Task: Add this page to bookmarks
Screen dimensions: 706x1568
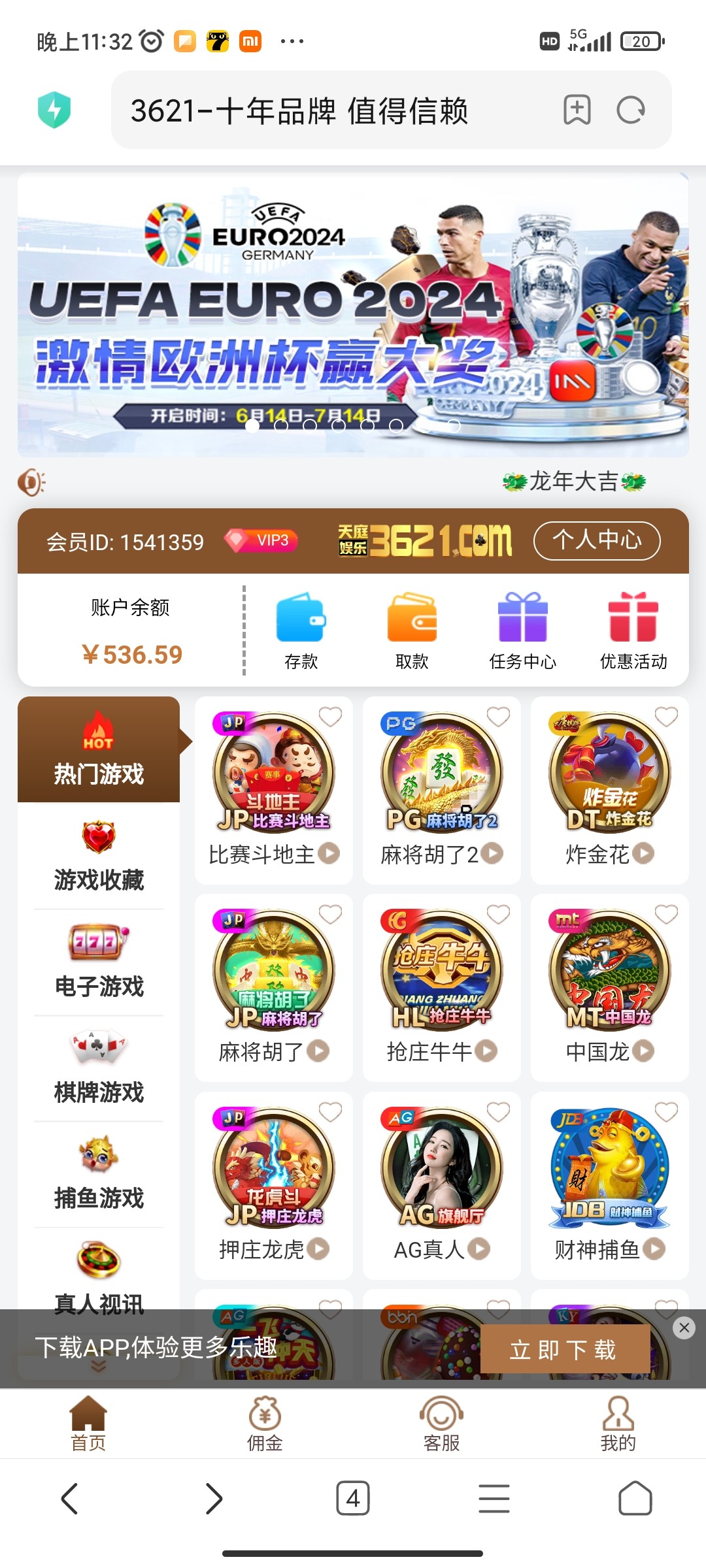Action: click(x=577, y=110)
